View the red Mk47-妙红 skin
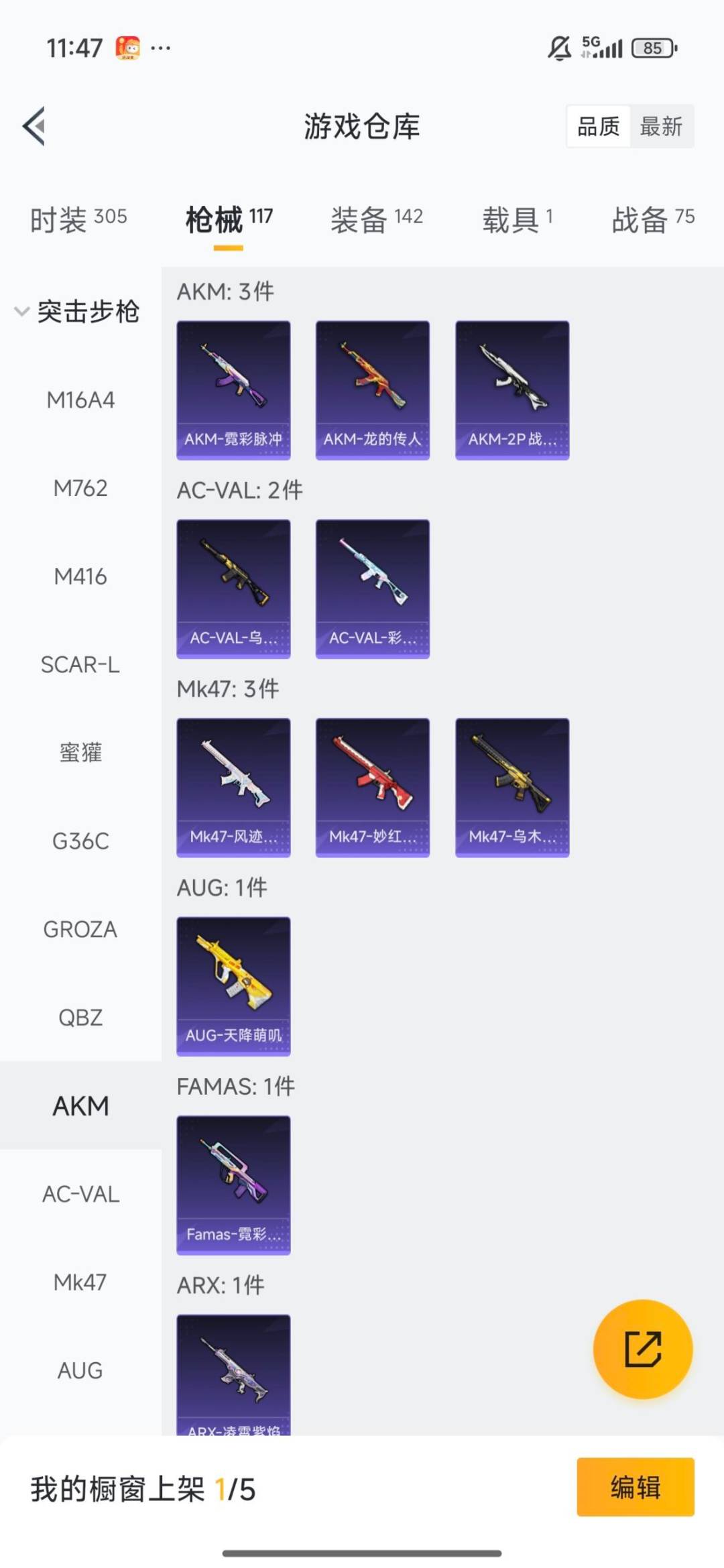 click(373, 788)
